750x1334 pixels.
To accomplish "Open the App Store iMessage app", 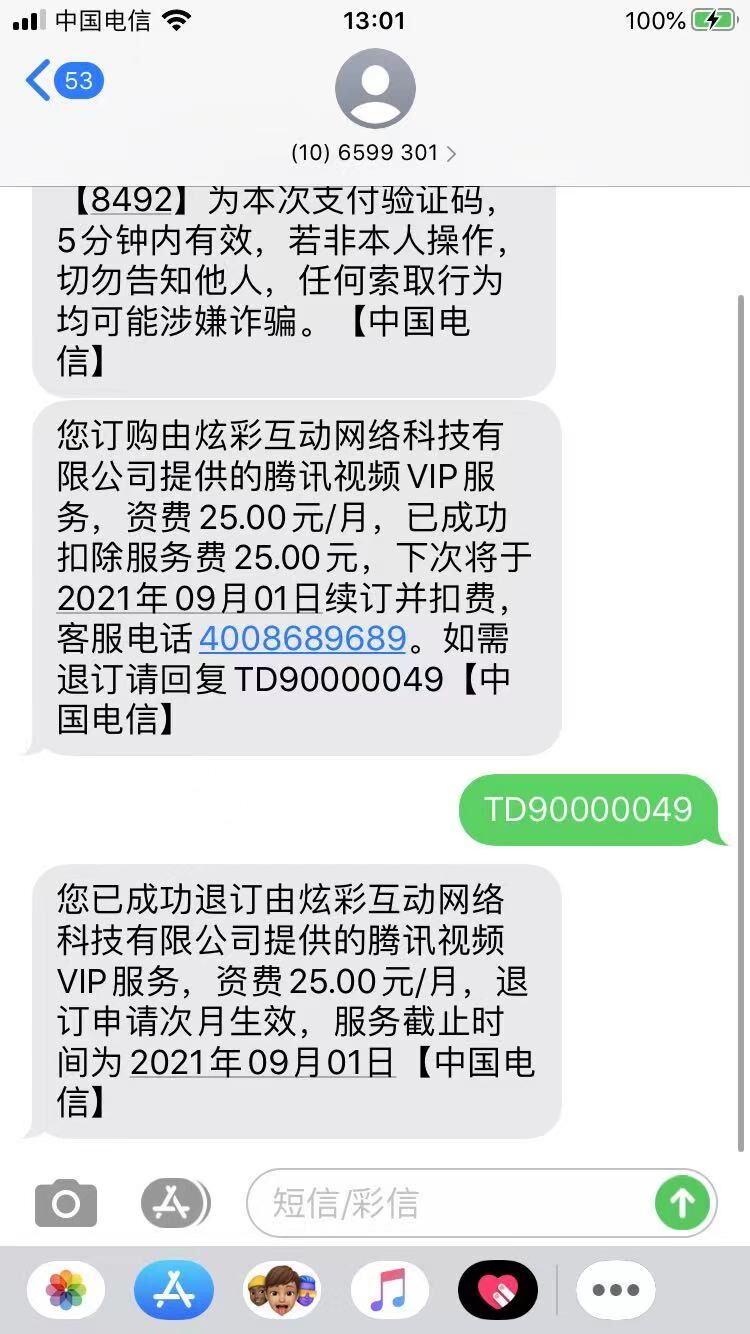I will coord(174,1290).
